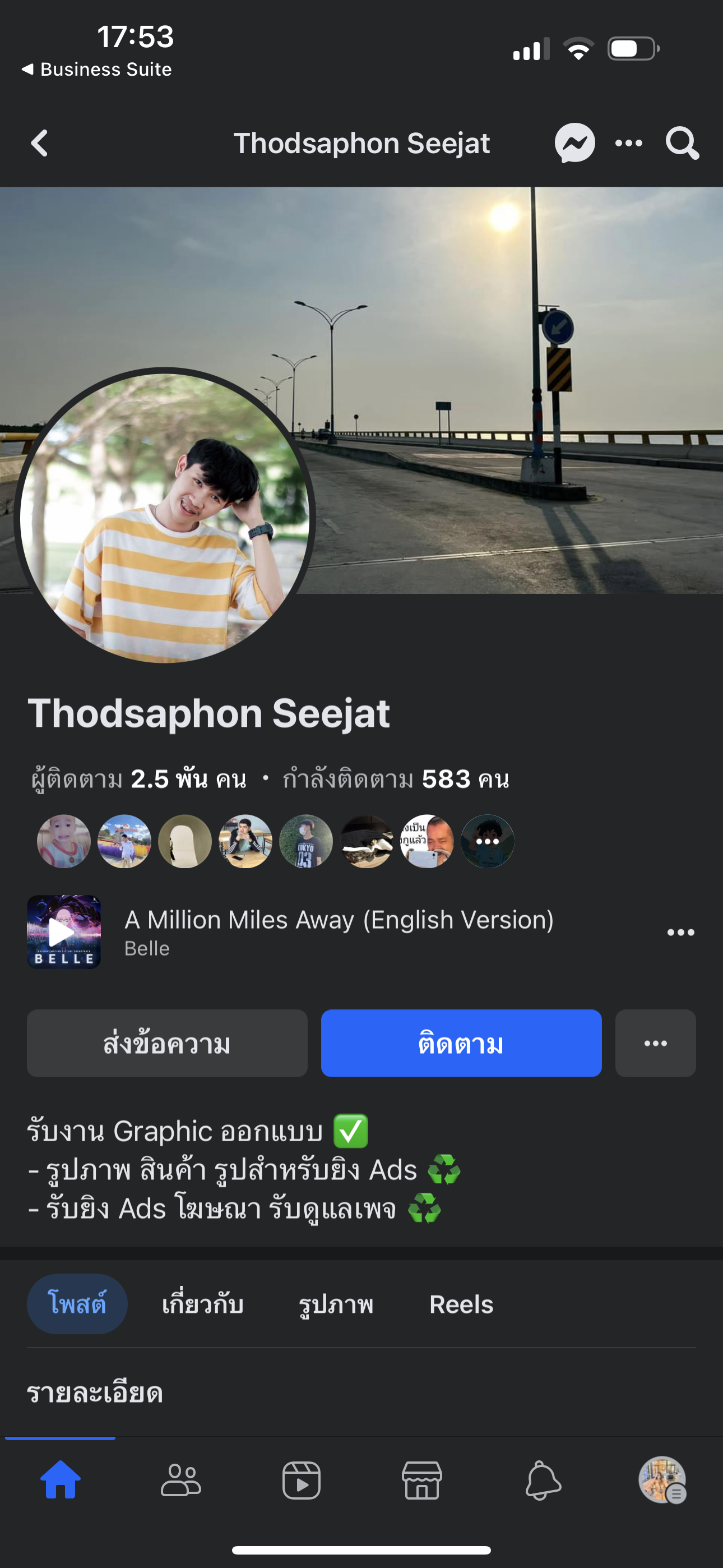Switch to the รูปภาพ tab
Image resolution: width=723 pixels, height=1568 pixels.
pyautogui.click(x=336, y=1304)
